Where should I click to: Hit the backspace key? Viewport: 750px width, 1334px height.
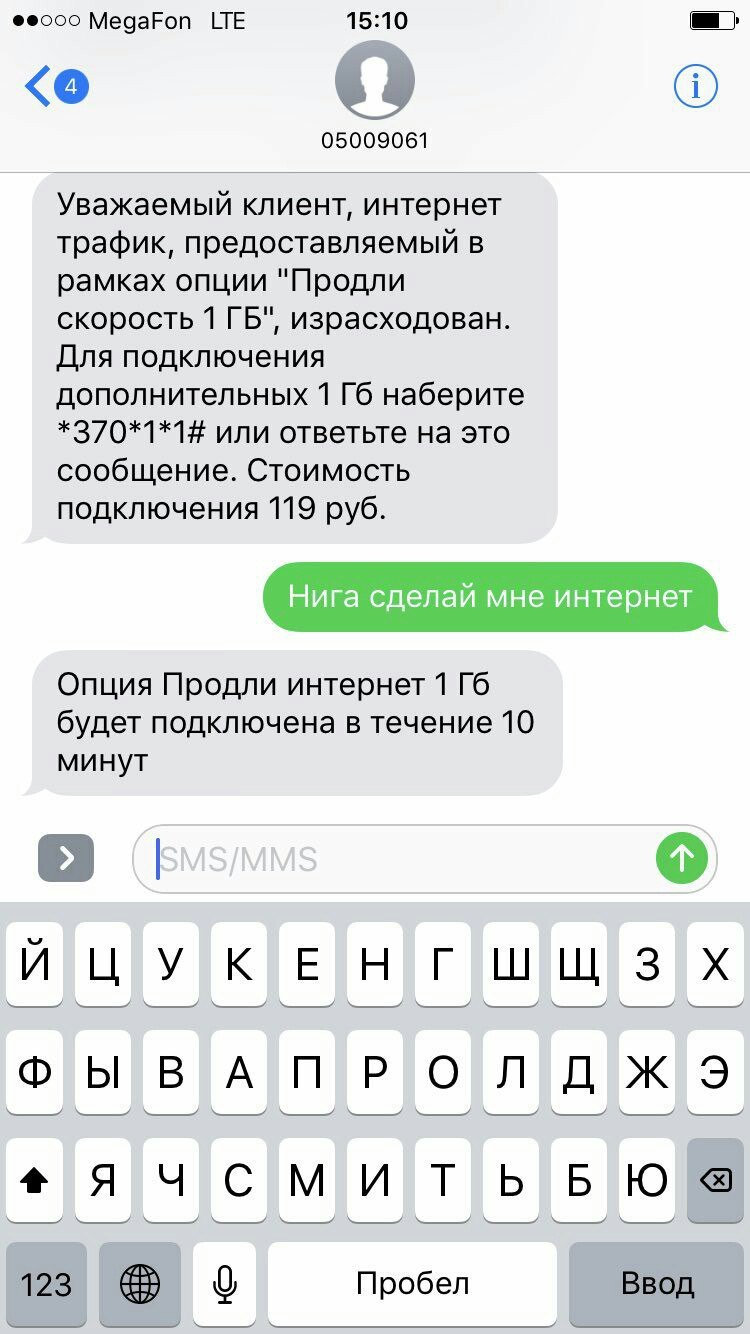click(x=715, y=1181)
